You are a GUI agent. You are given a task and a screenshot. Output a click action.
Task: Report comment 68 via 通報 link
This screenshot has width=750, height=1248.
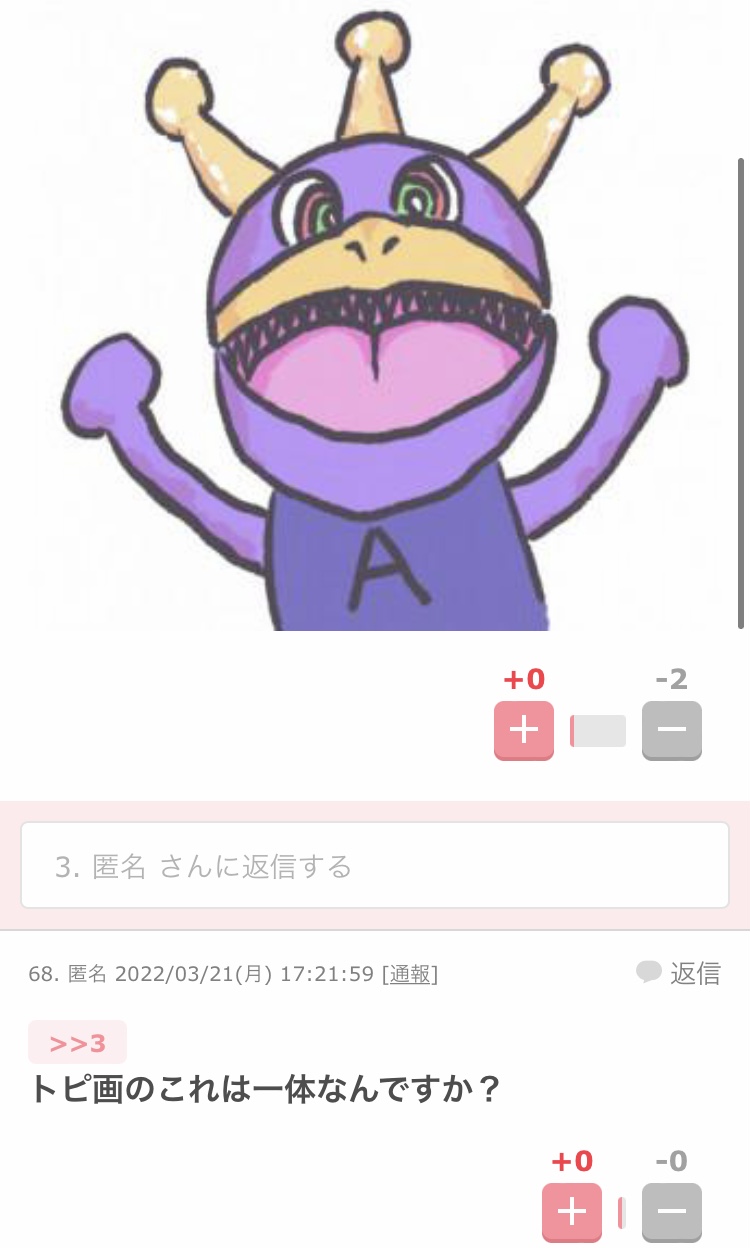(410, 974)
